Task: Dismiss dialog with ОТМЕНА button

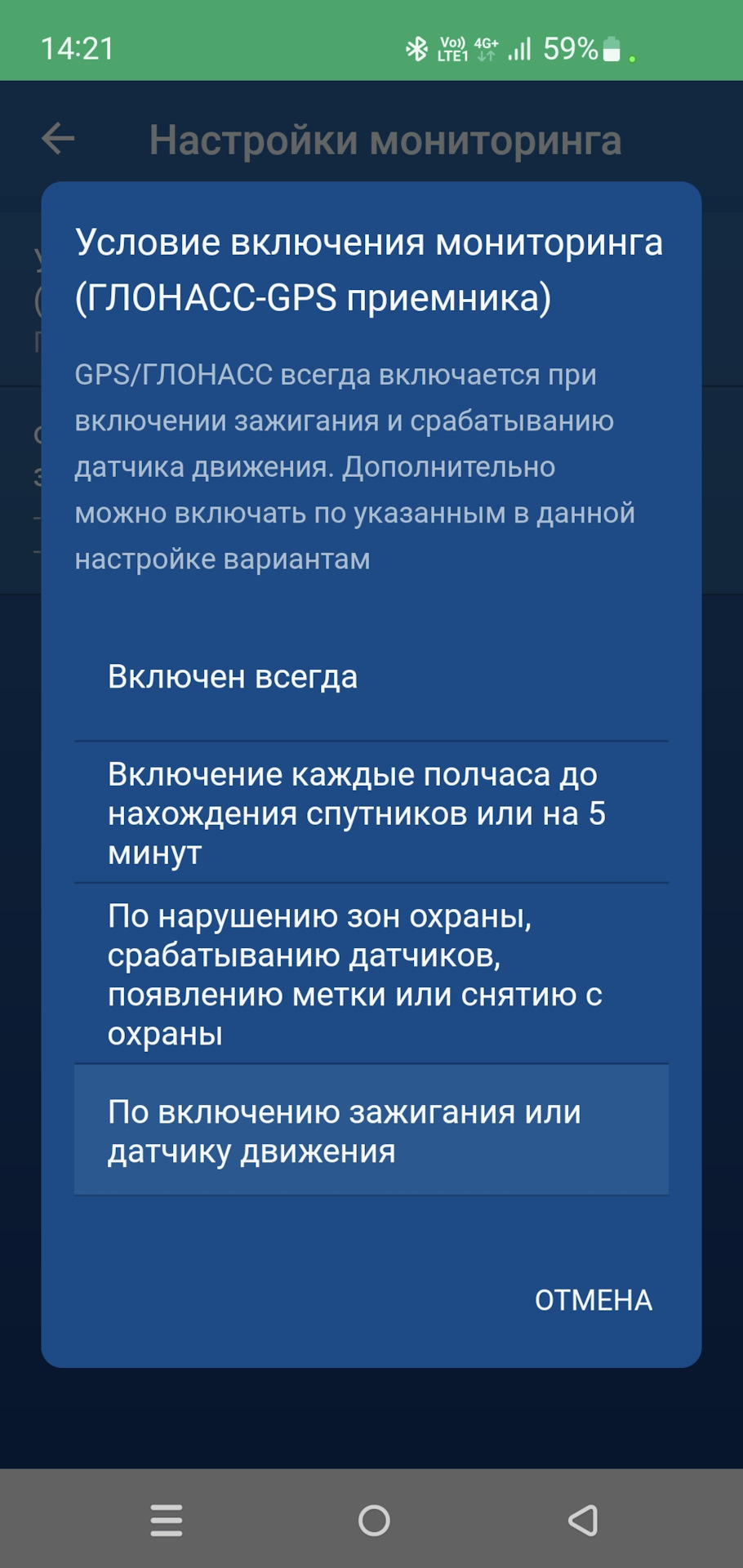Action: [x=593, y=1300]
